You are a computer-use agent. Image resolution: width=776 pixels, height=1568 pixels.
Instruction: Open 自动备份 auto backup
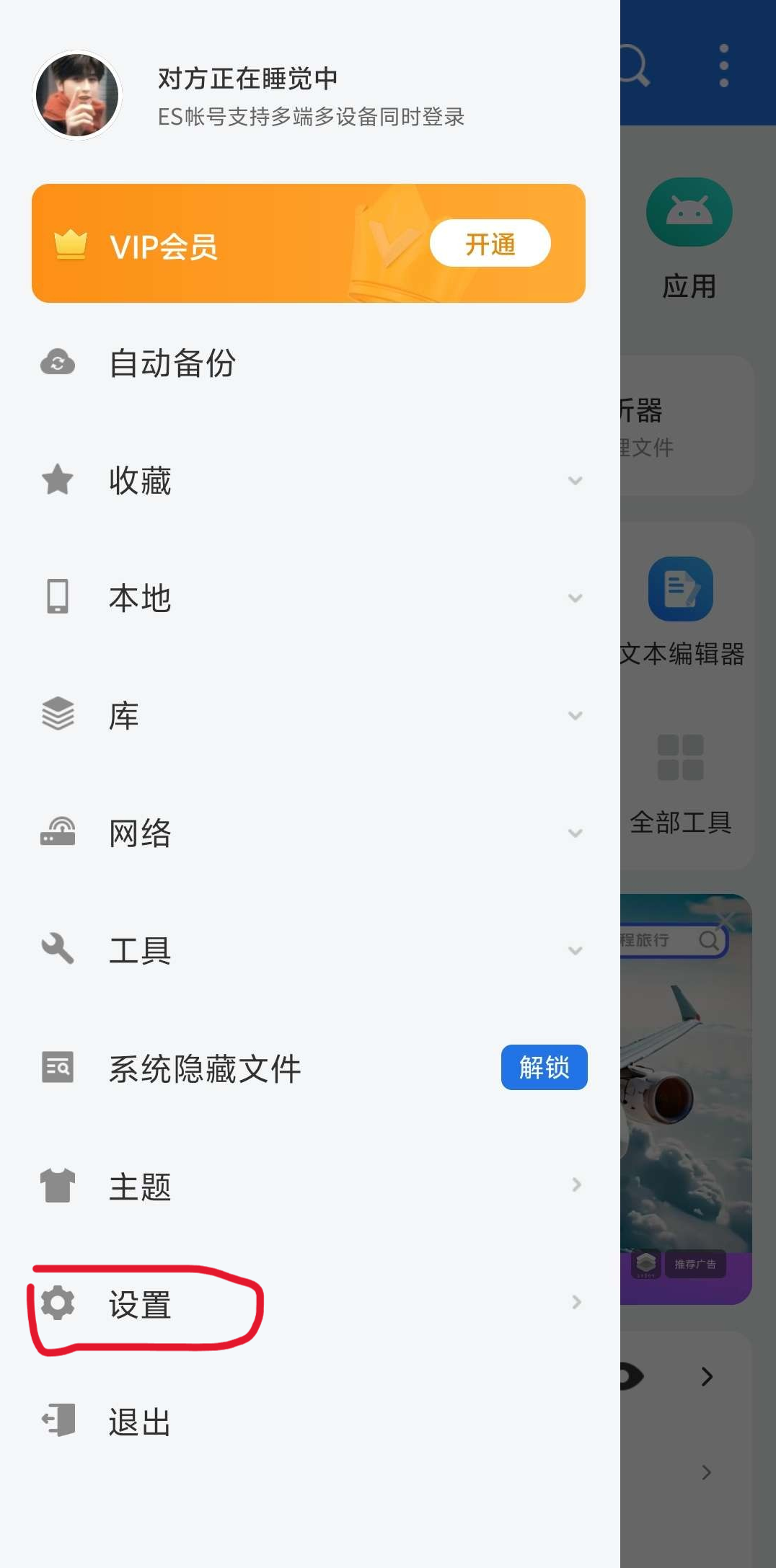tap(172, 363)
